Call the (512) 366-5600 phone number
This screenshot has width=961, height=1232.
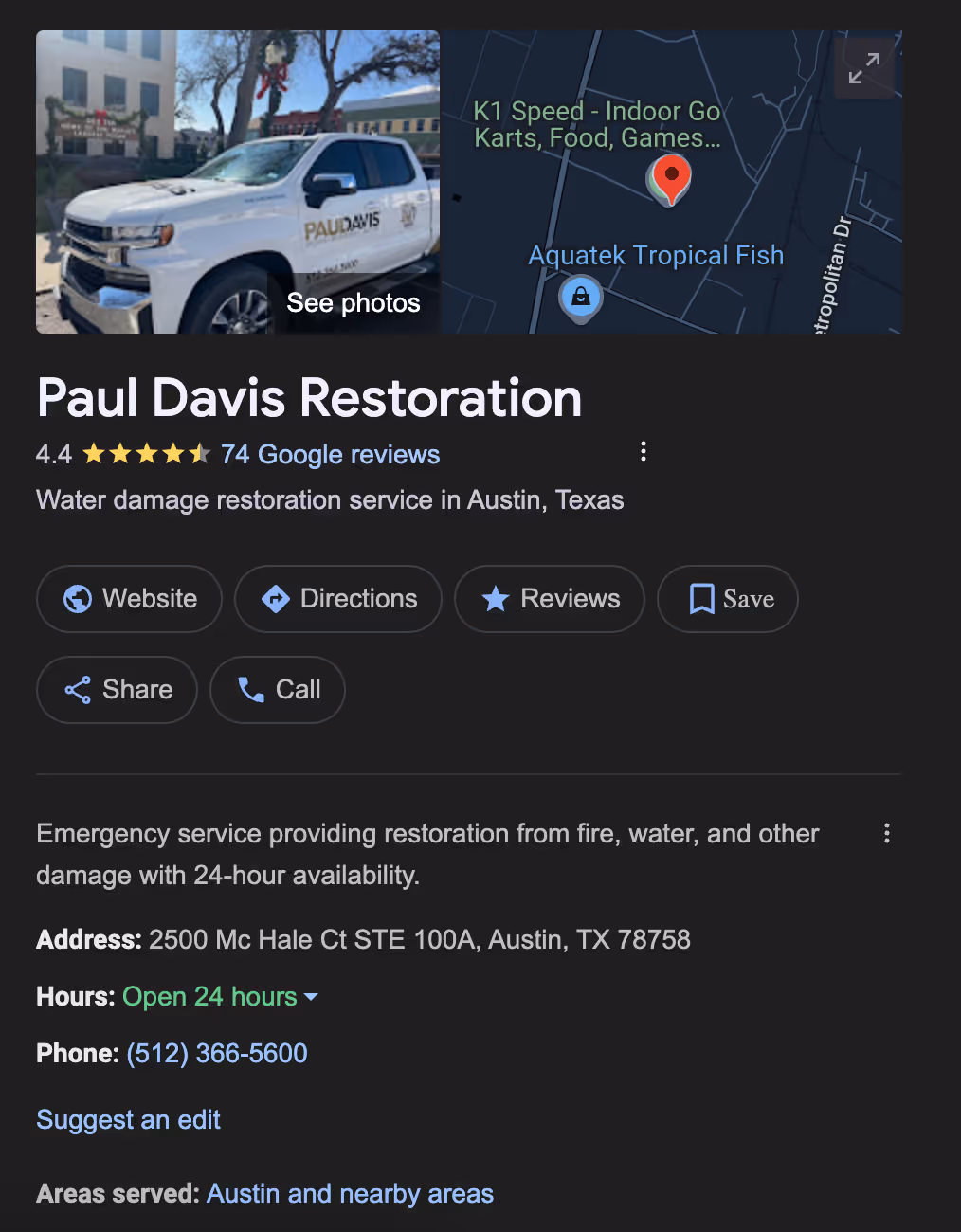pyautogui.click(x=216, y=1053)
